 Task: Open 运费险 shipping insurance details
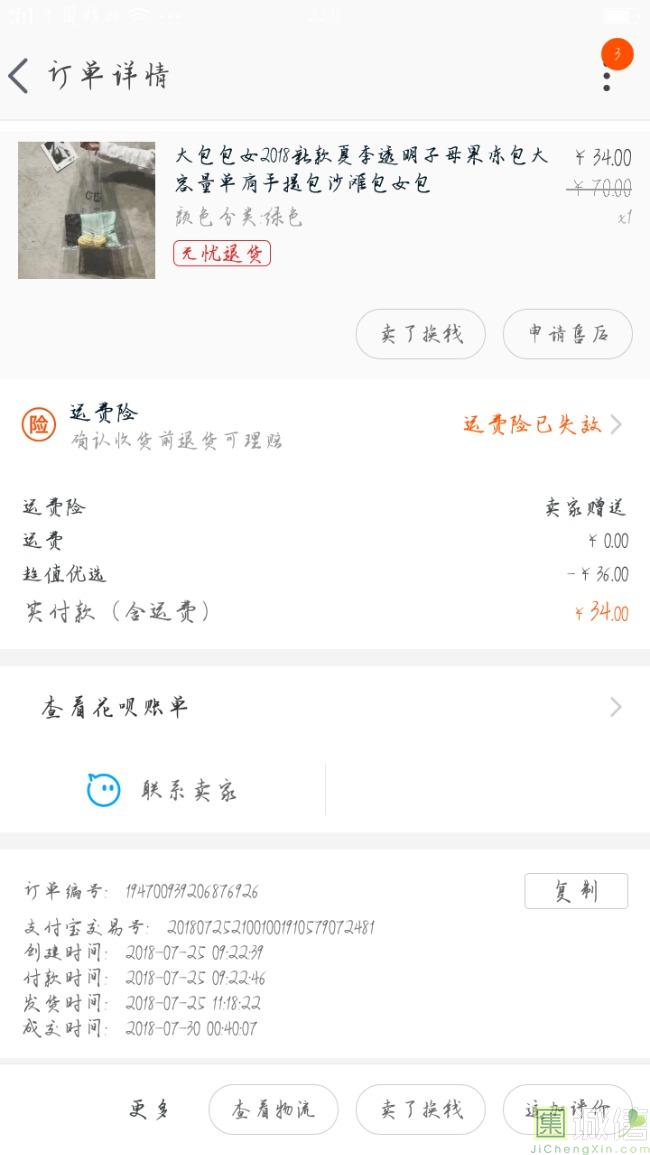point(325,425)
